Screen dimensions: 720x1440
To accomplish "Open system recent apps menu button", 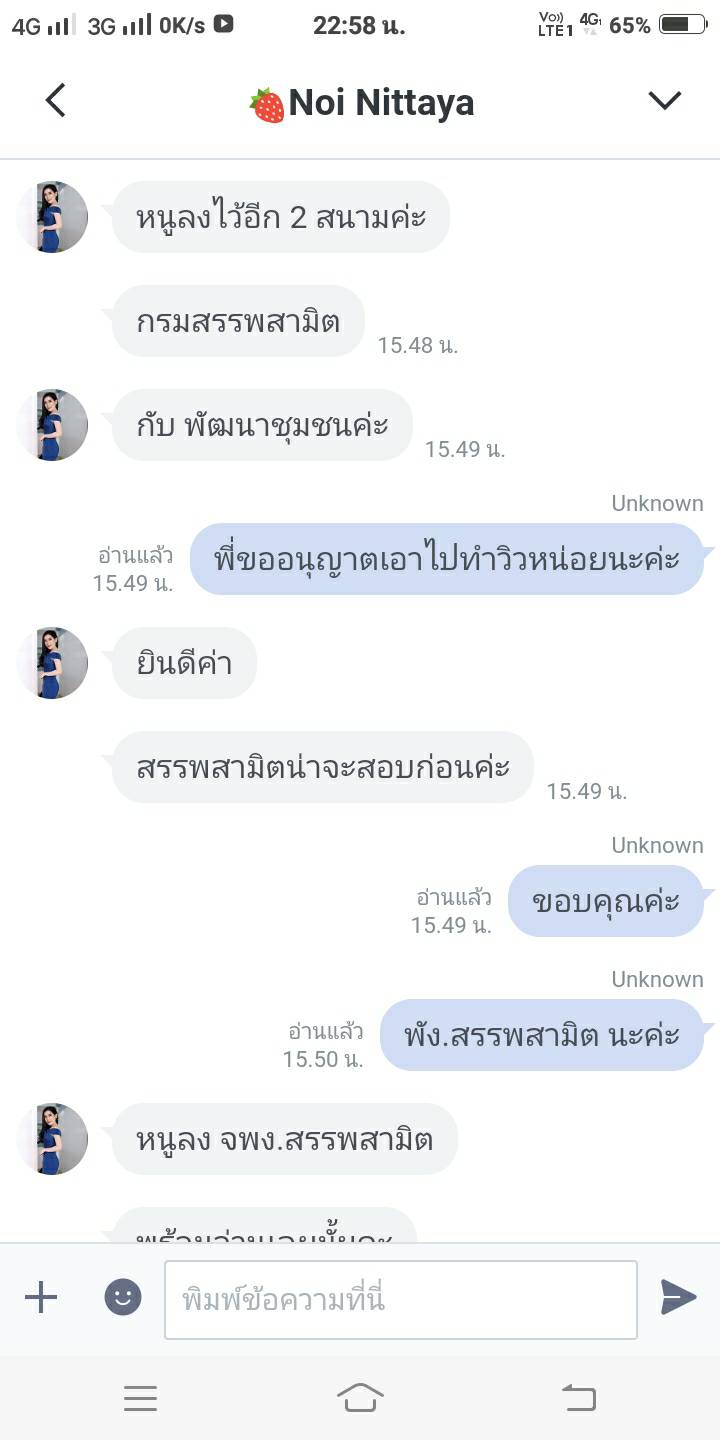I will (140, 1397).
